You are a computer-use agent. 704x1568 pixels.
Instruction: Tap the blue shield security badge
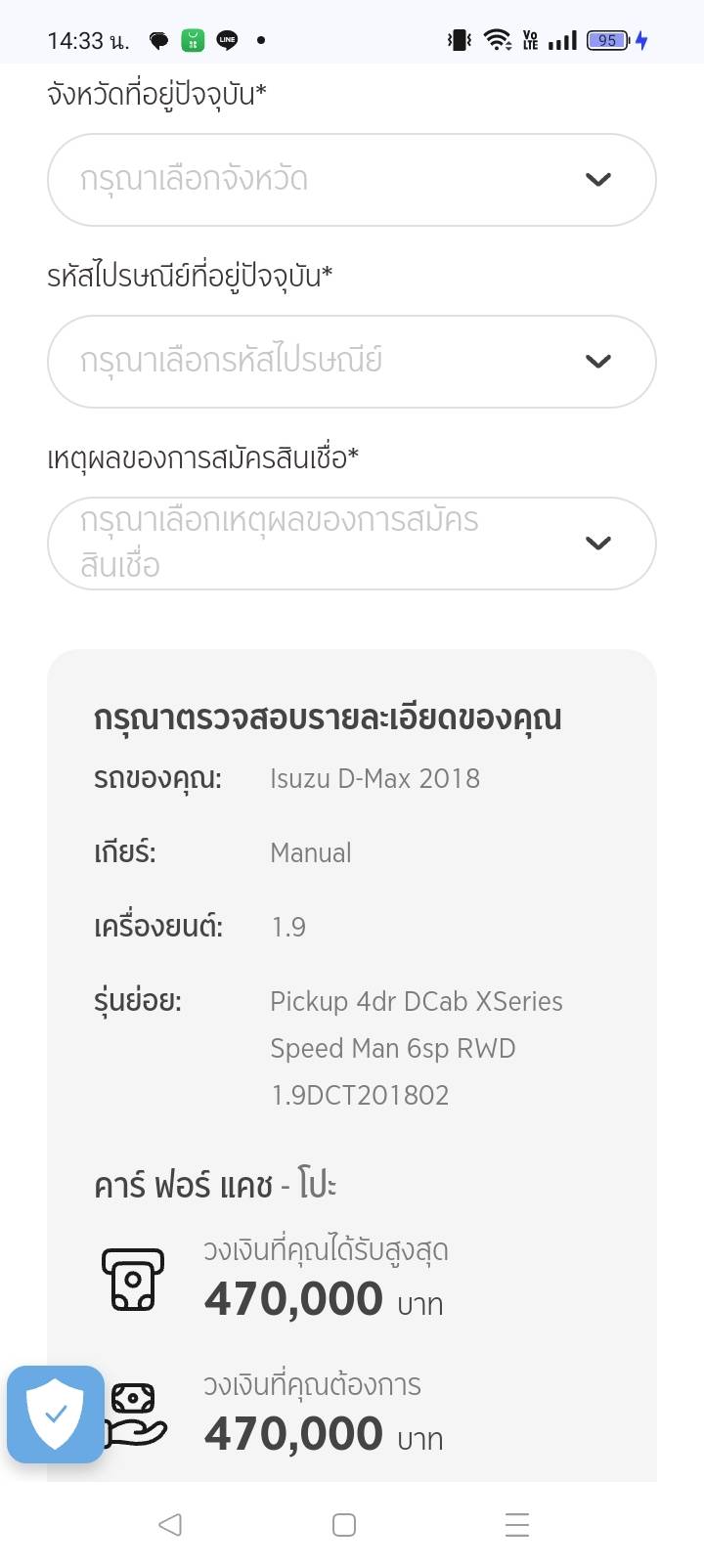pyautogui.click(x=56, y=1414)
